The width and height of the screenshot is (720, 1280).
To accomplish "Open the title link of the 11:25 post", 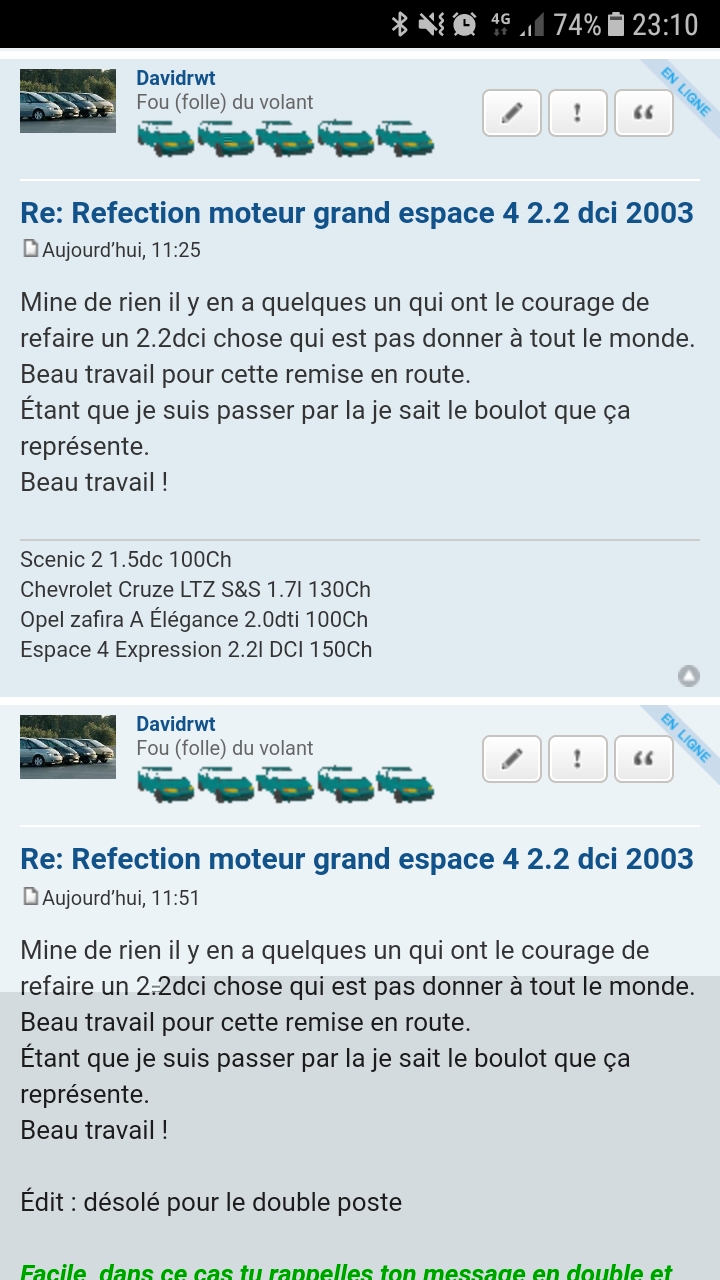I will [357, 213].
